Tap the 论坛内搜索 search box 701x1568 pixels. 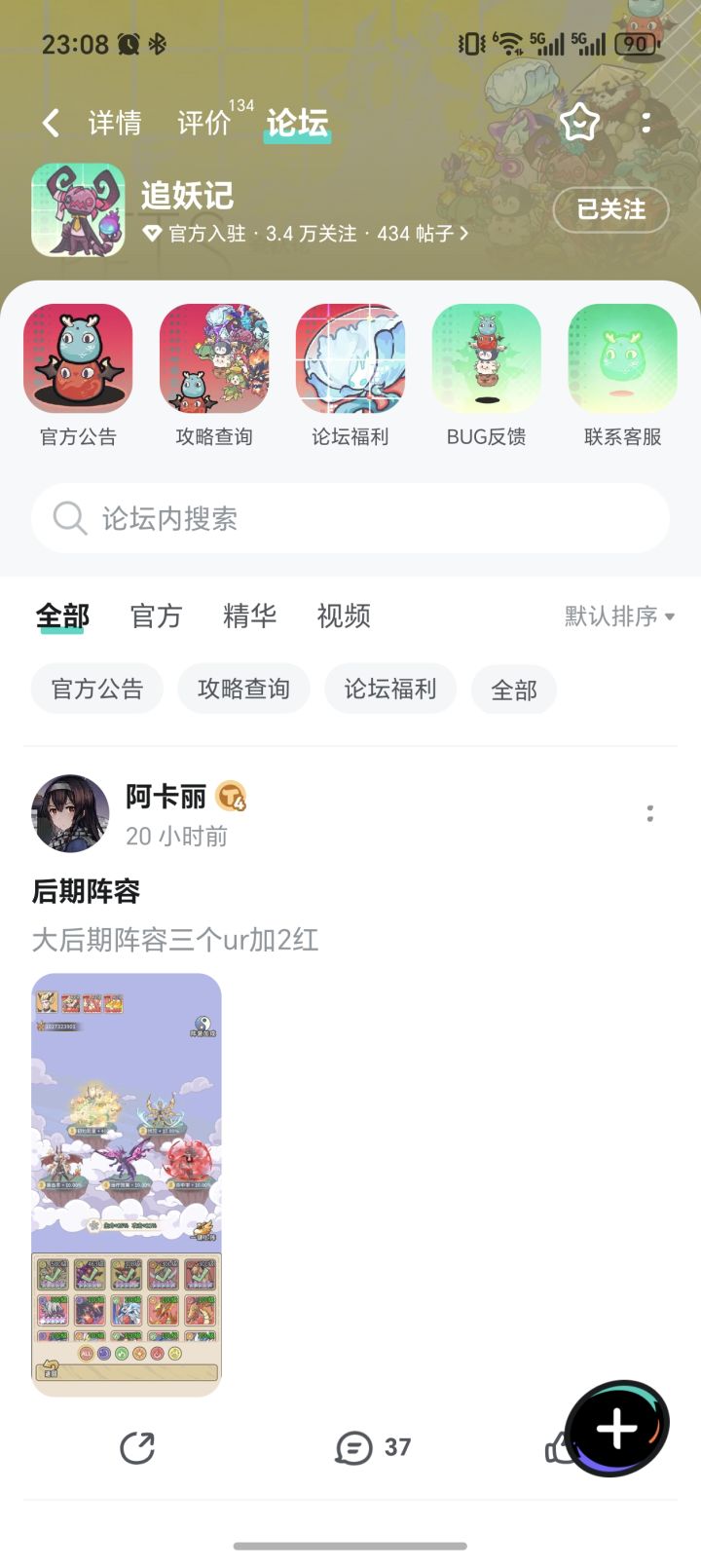[x=350, y=518]
